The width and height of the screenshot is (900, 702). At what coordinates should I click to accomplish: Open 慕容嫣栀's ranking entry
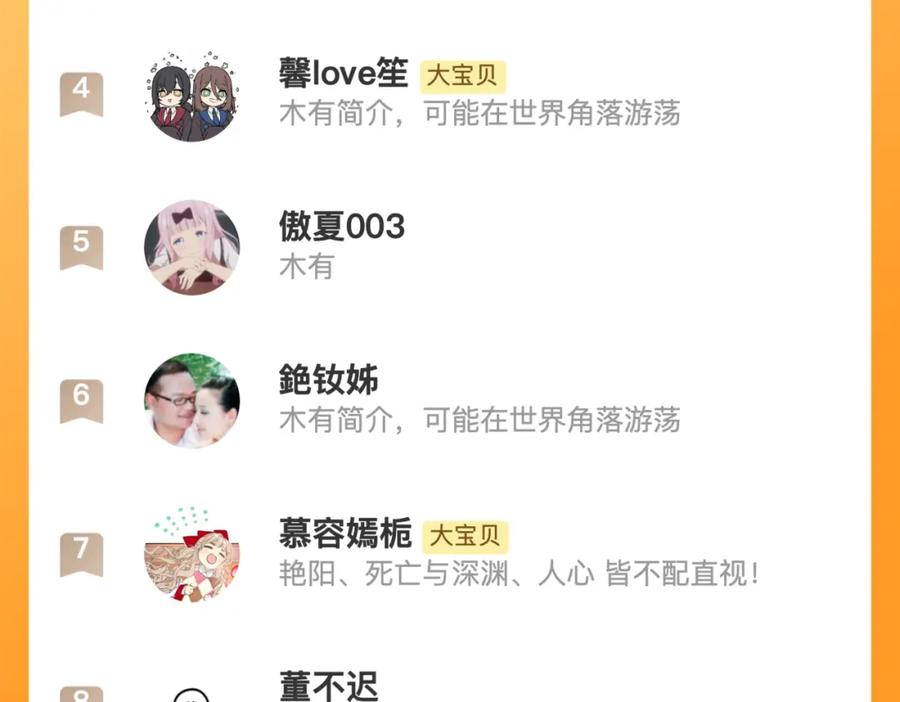tap(449, 554)
